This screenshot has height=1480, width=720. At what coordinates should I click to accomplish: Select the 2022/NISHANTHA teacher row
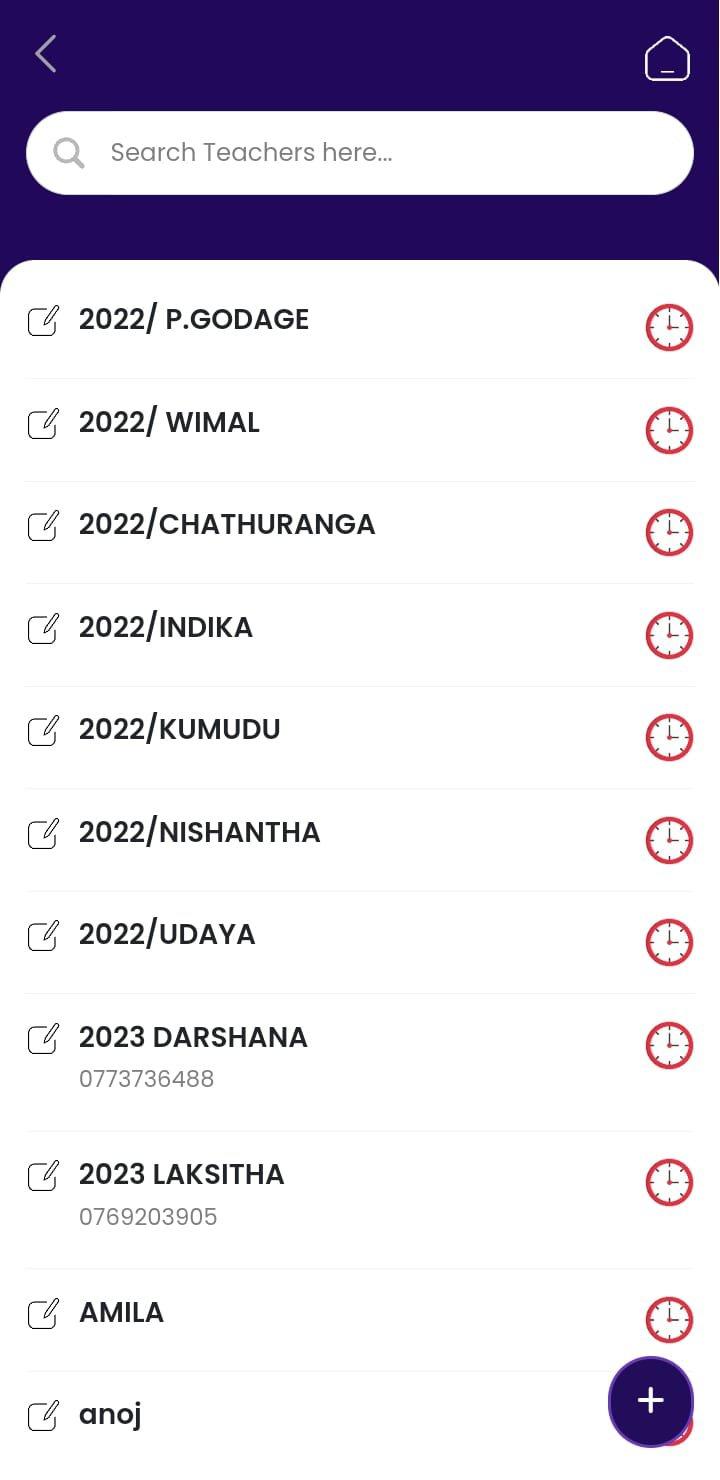[x=360, y=841]
